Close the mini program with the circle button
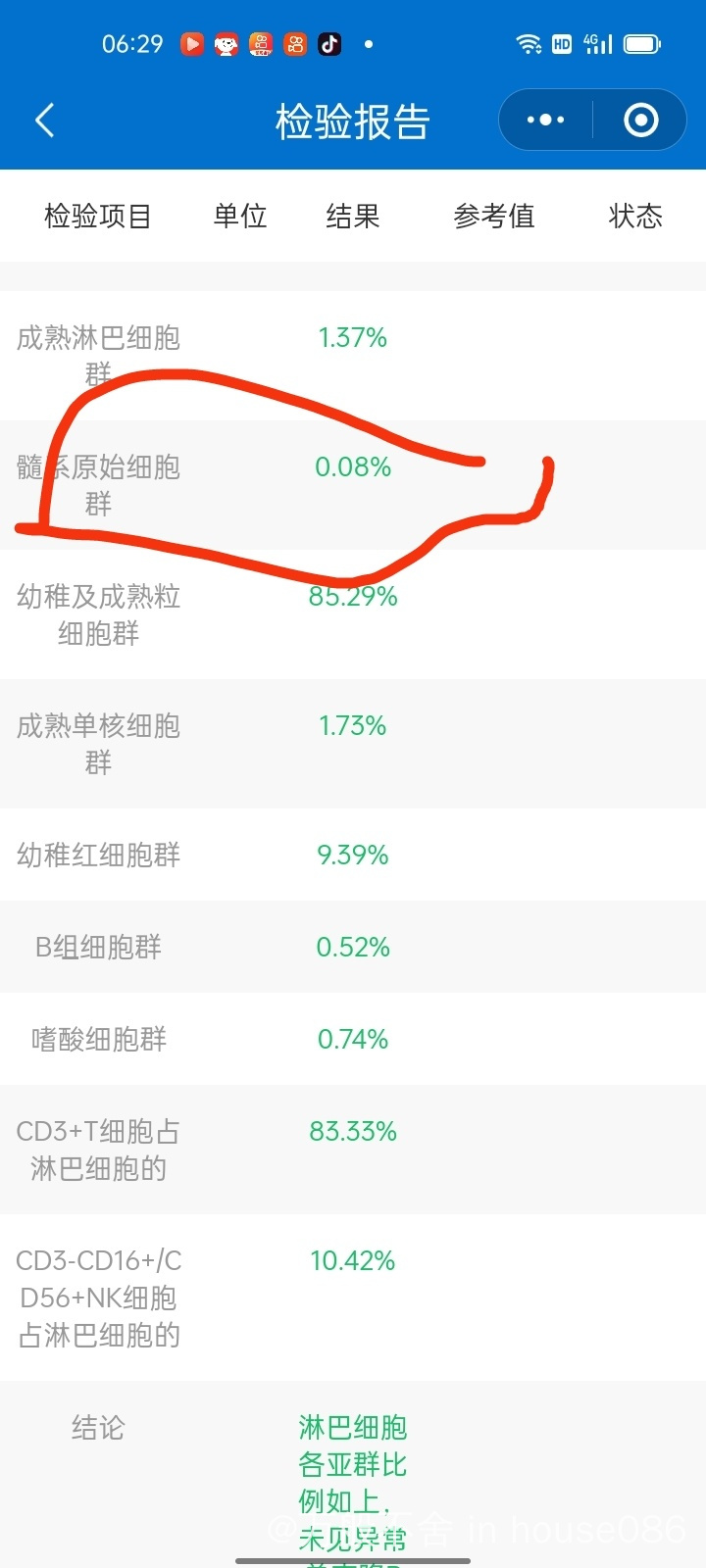Viewport: 706px width, 1568px height. (640, 120)
